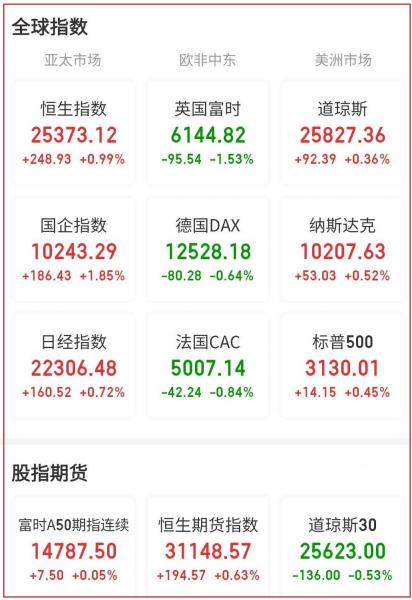Select the 德国DAX index card
412x600 pixels.
tap(208, 249)
